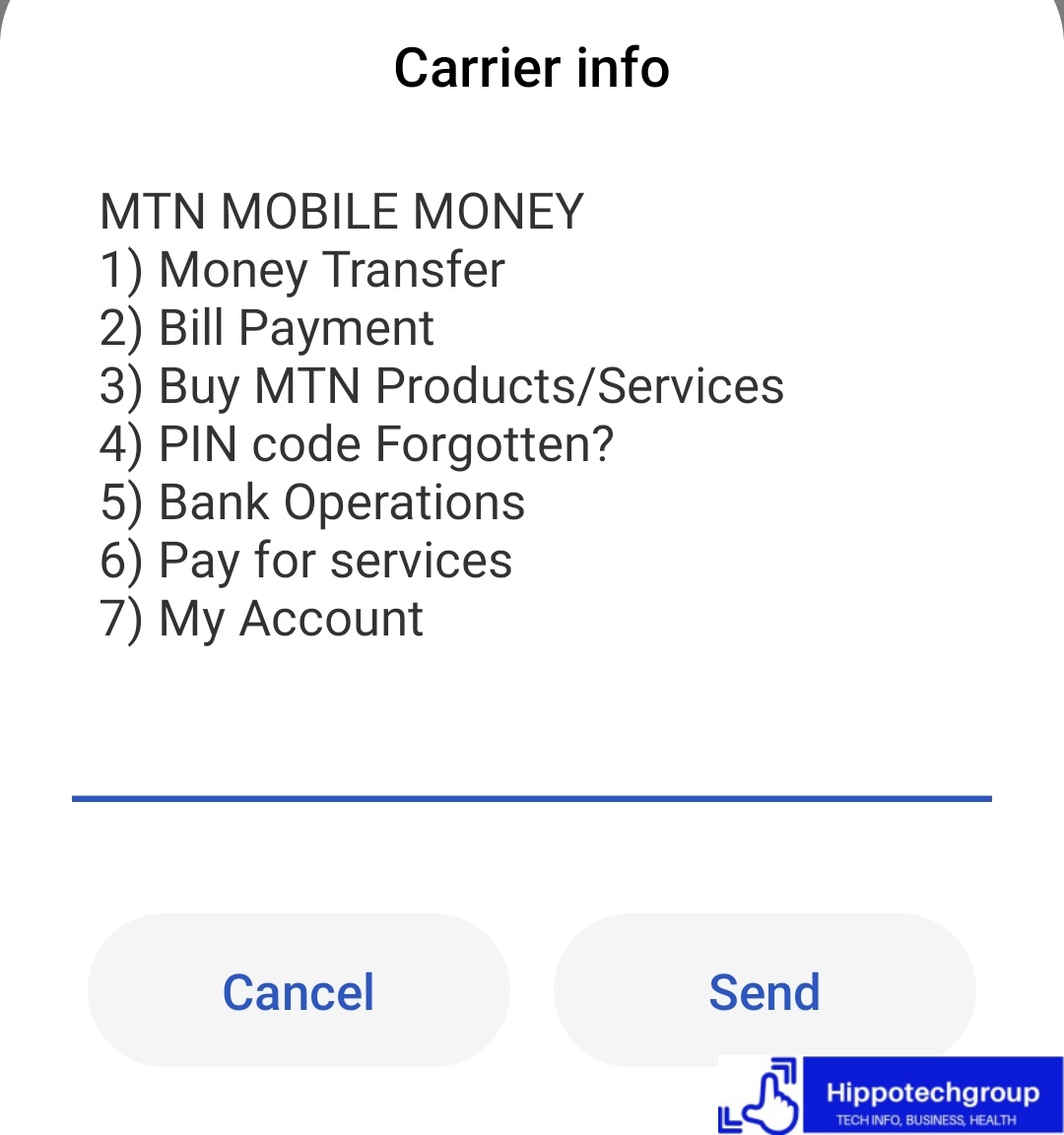Select the Pay for services option
Viewport: 1064px width, 1135px height.
tap(305, 560)
